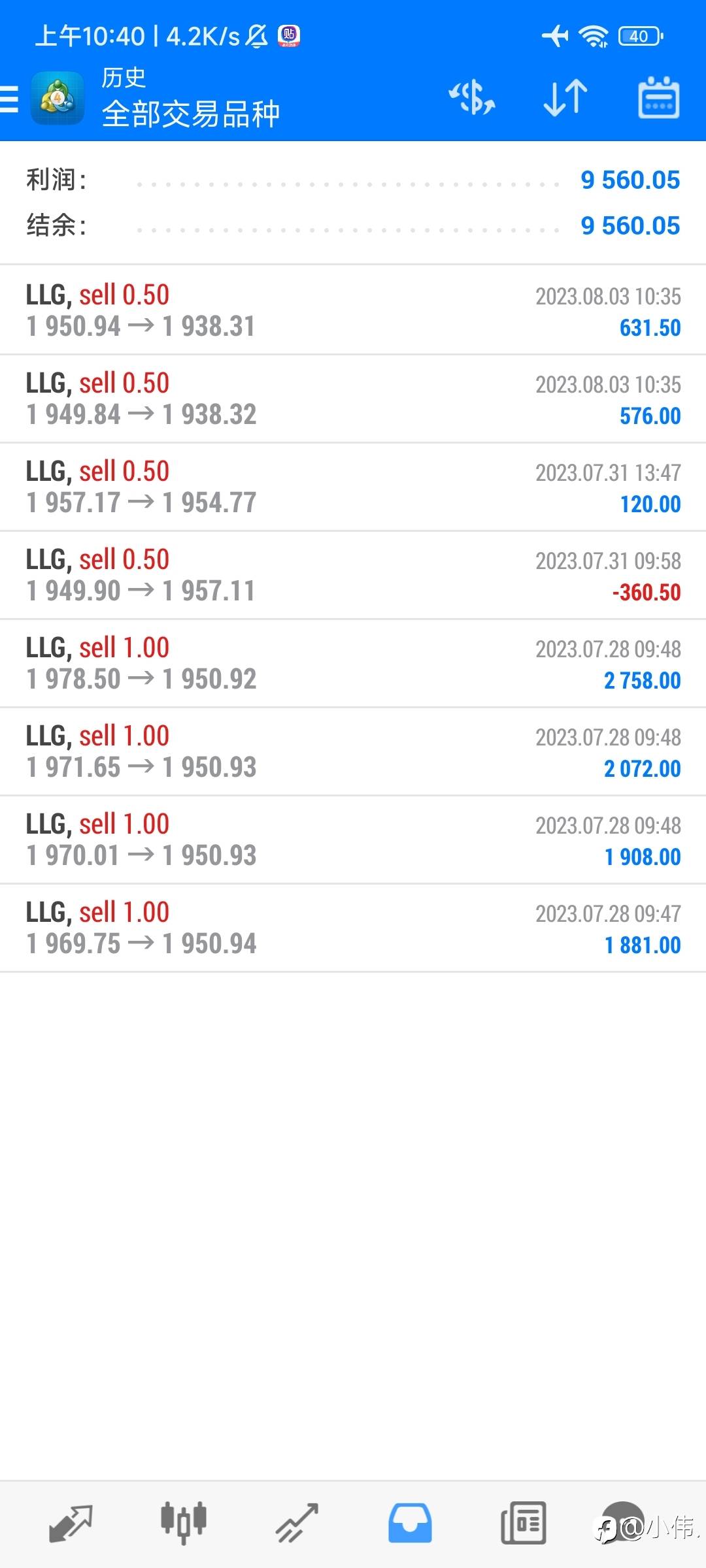The image size is (706, 1568).
Task: Open the calendar date range picker
Action: [658, 98]
